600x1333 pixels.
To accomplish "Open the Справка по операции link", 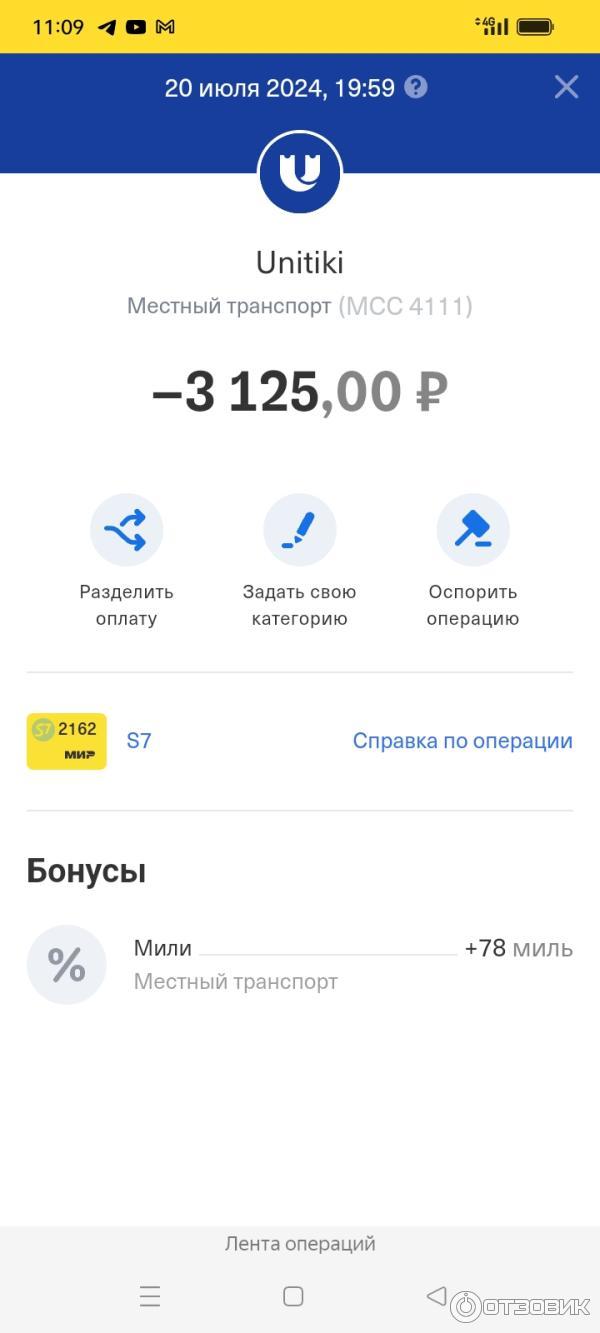I will click(462, 741).
